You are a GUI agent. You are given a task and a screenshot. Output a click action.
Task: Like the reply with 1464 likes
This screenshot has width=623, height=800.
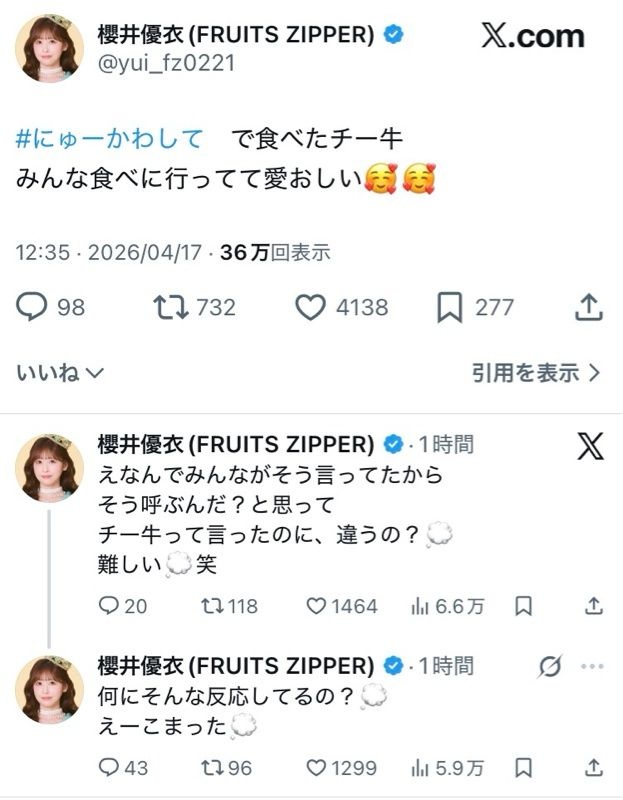(316, 606)
